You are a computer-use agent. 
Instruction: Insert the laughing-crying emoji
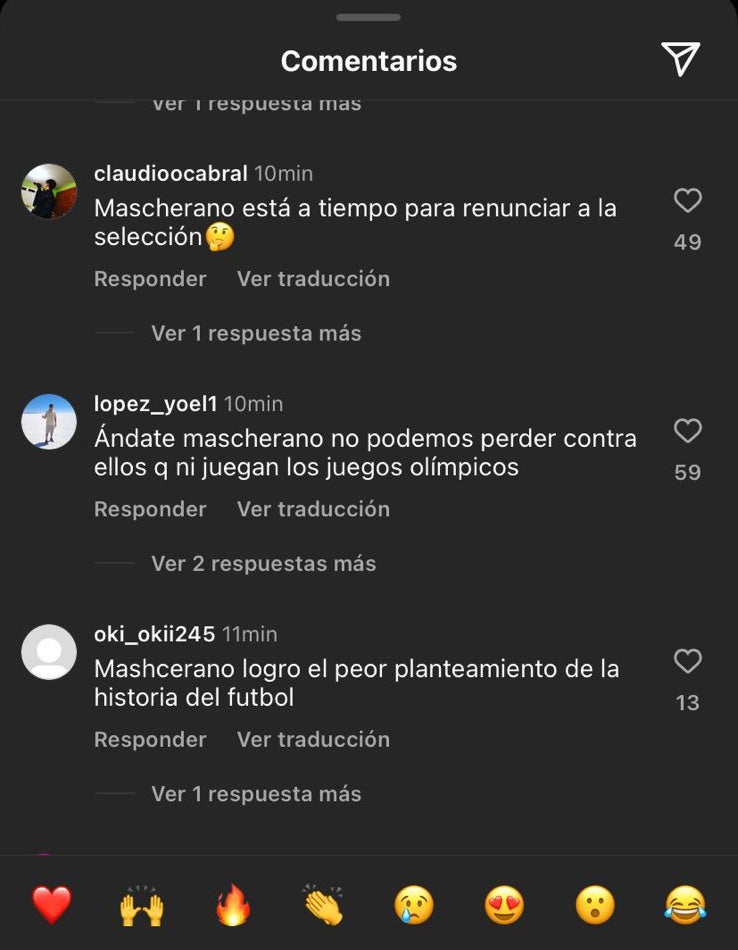pos(685,905)
